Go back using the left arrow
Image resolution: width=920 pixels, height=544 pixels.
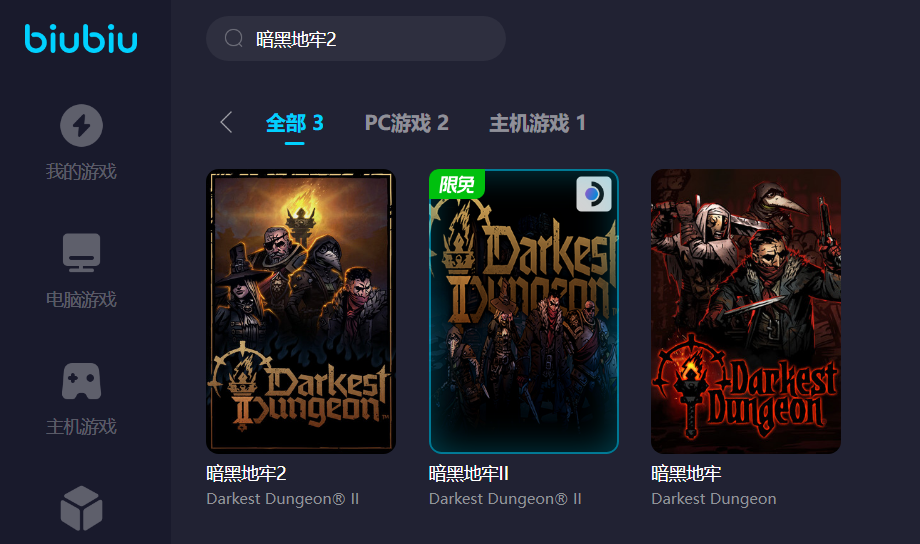point(226,123)
